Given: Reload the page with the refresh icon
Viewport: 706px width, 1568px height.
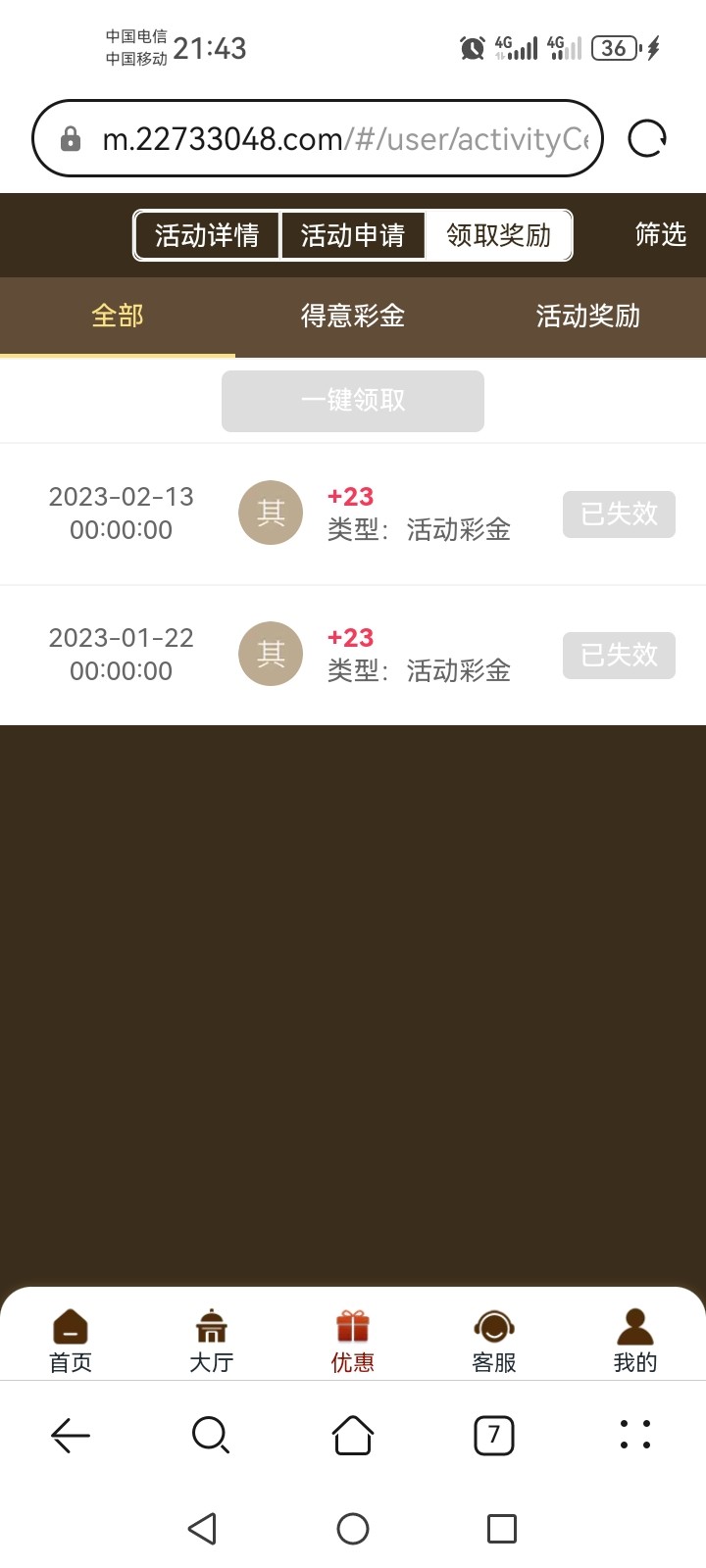Looking at the screenshot, I should (x=647, y=139).
